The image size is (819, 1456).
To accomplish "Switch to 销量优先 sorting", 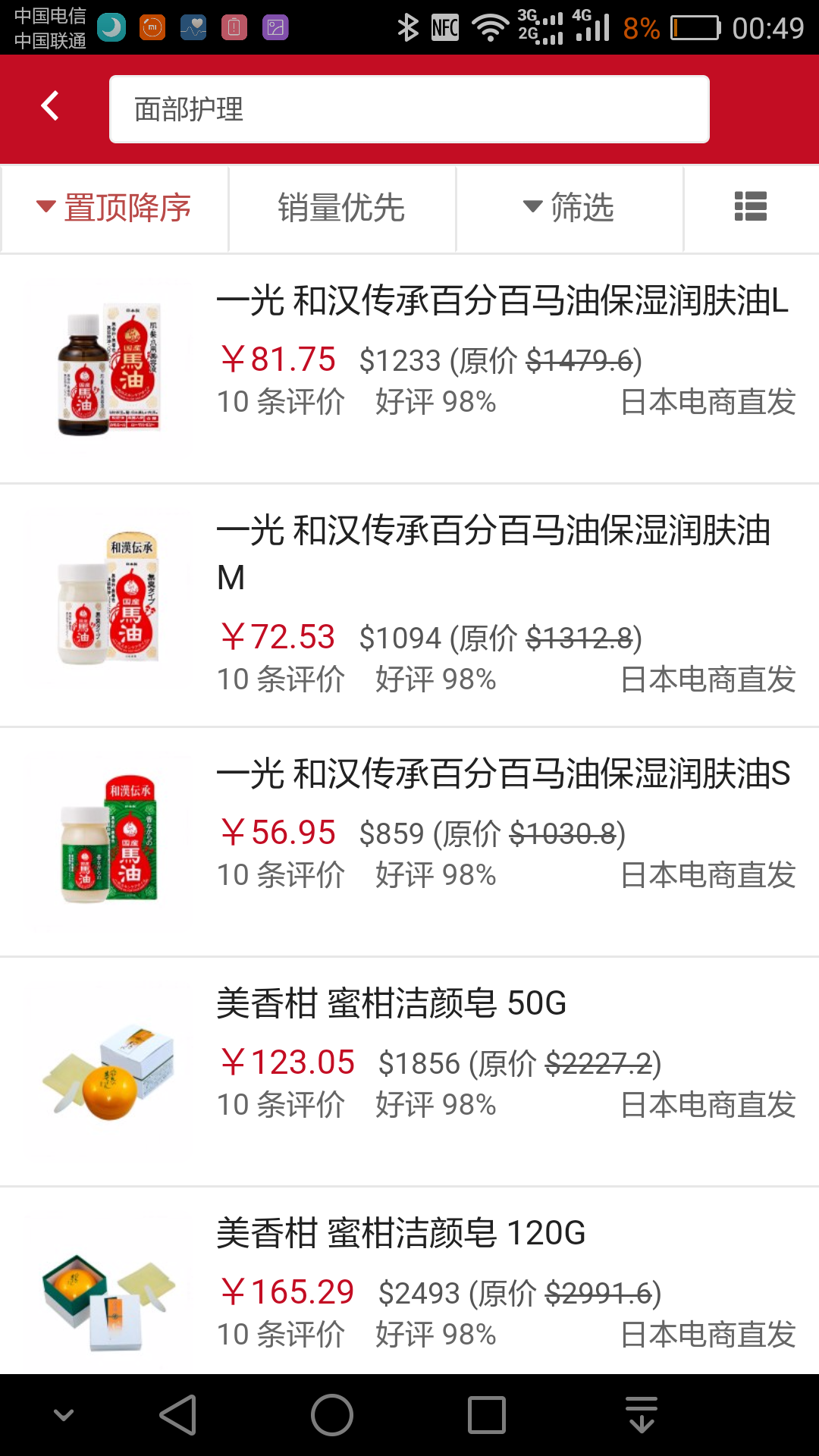I will (x=341, y=208).
